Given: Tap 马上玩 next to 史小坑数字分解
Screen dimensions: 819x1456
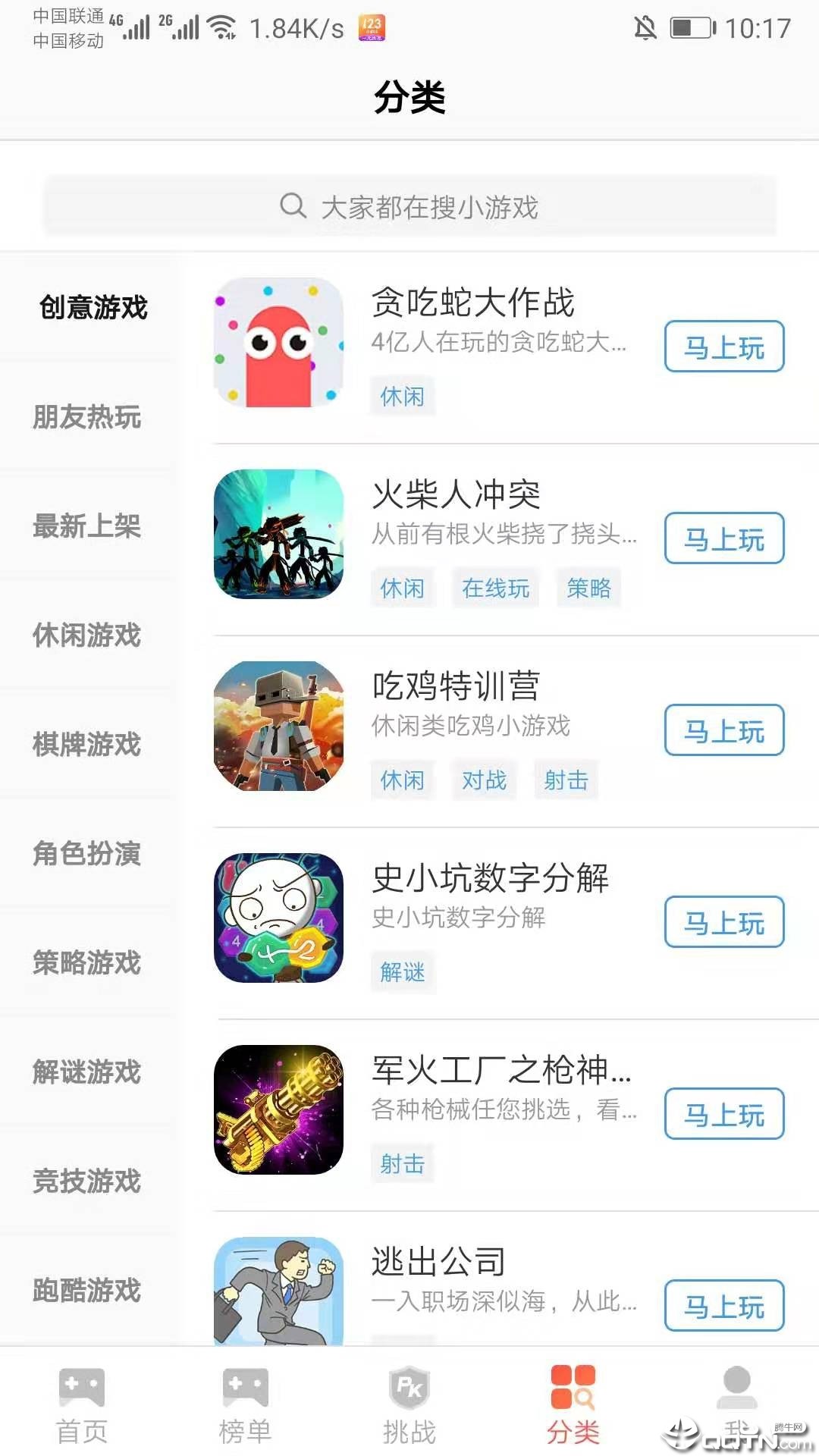Looking at the screenshot, I should click(x=723, y=923).
